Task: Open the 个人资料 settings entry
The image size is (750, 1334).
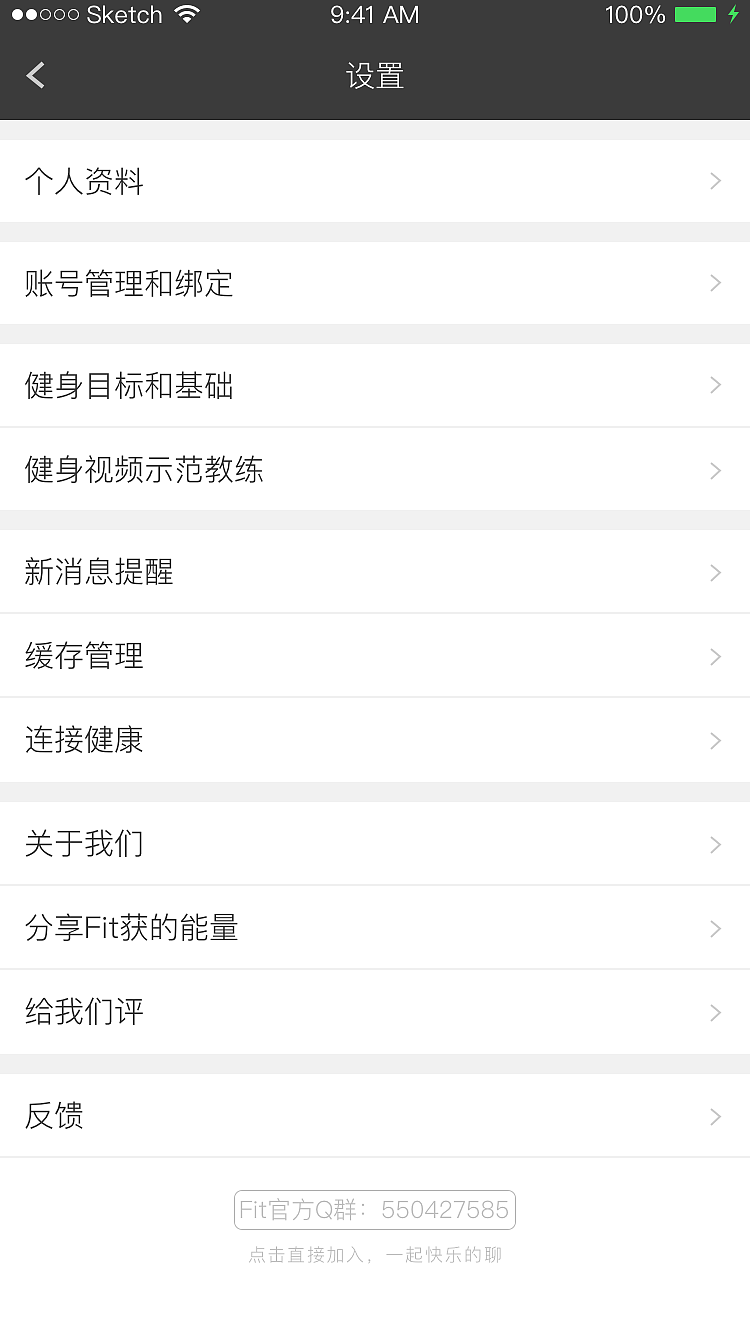Action: (84, 181)
